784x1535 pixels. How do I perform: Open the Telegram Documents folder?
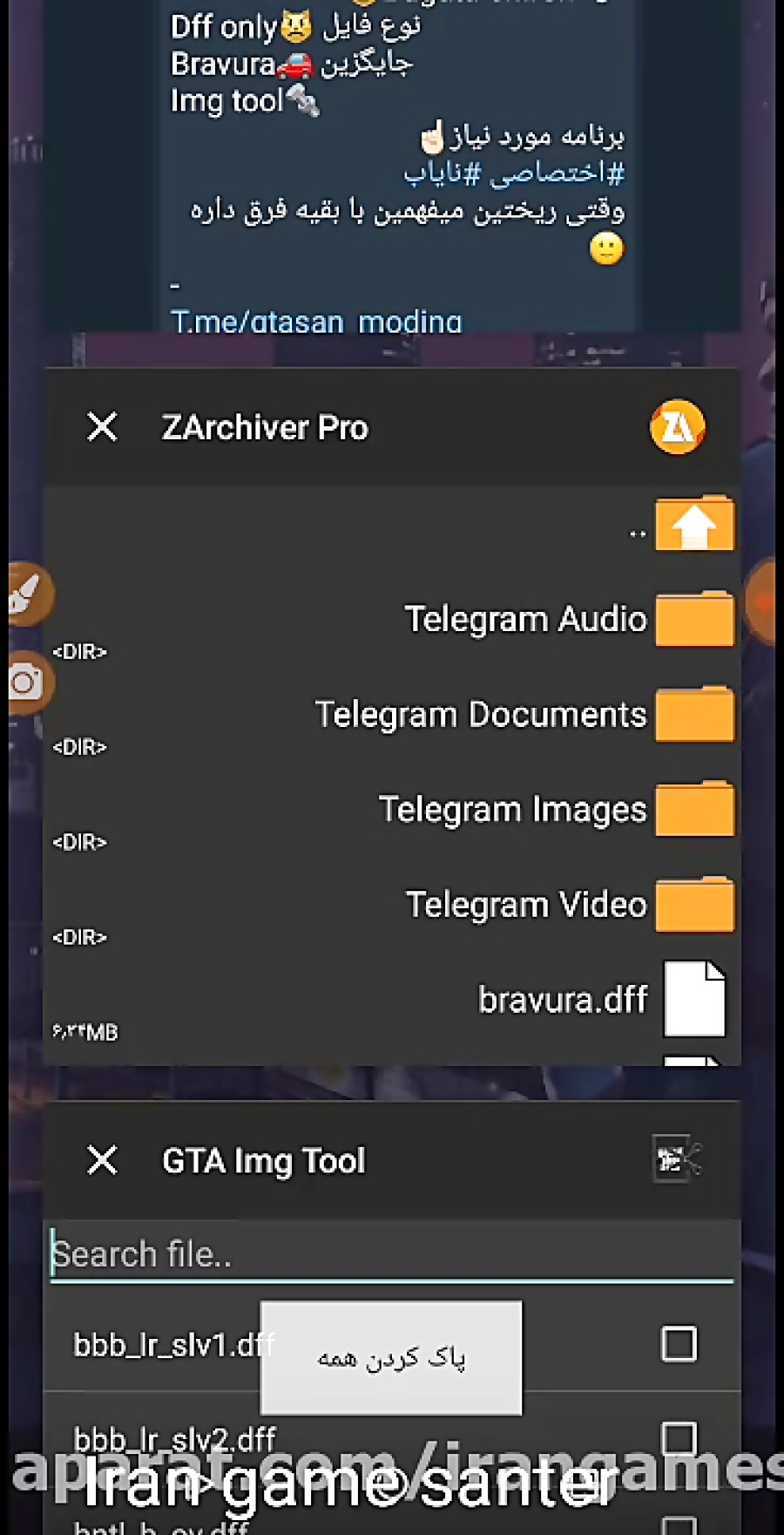[x=392, y=716]
